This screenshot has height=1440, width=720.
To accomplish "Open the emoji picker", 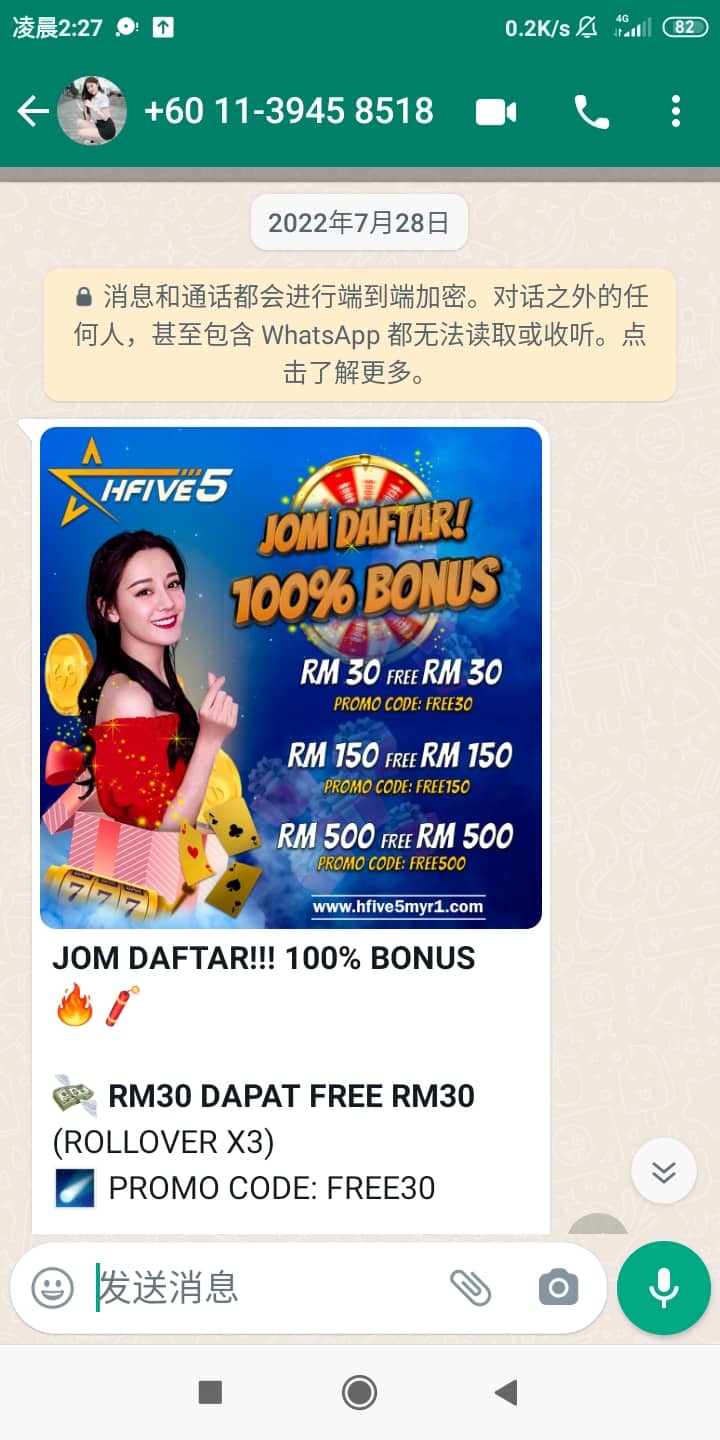I will click(53, 1288).
